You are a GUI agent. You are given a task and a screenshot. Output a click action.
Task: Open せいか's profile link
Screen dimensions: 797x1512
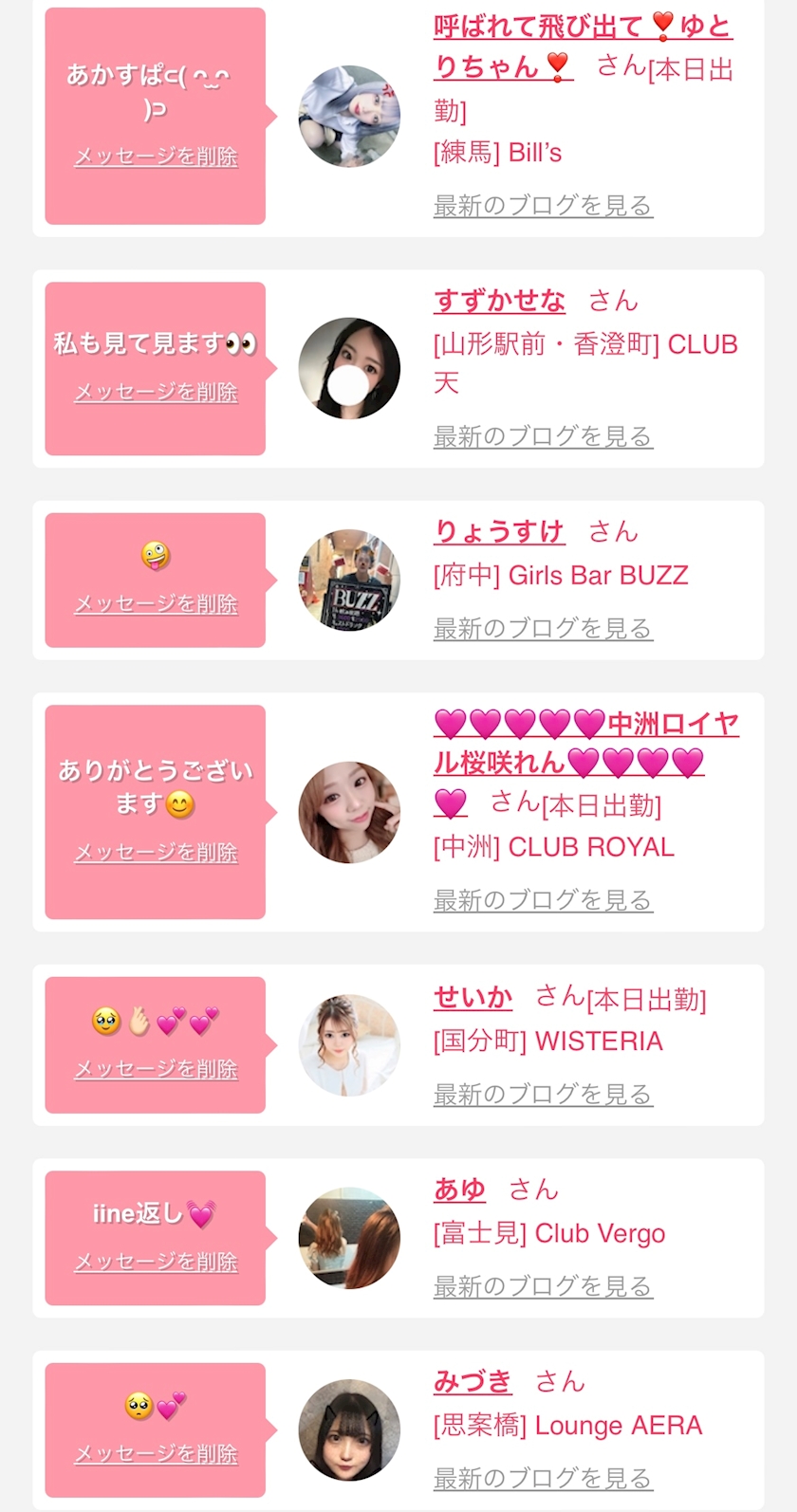[473, 998]
